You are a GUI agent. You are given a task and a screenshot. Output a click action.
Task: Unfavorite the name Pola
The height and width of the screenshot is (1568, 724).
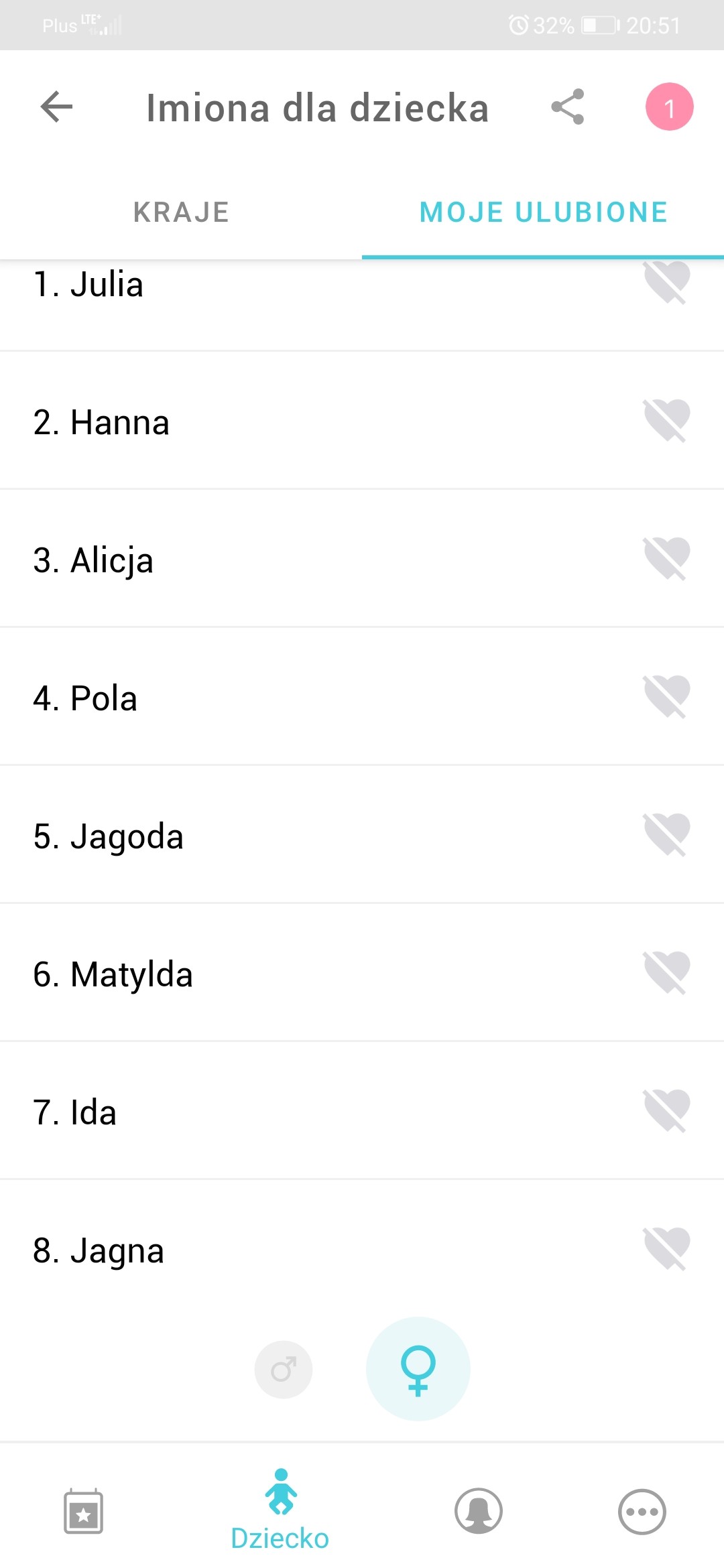pyautogui.click(x=666, y=697)
